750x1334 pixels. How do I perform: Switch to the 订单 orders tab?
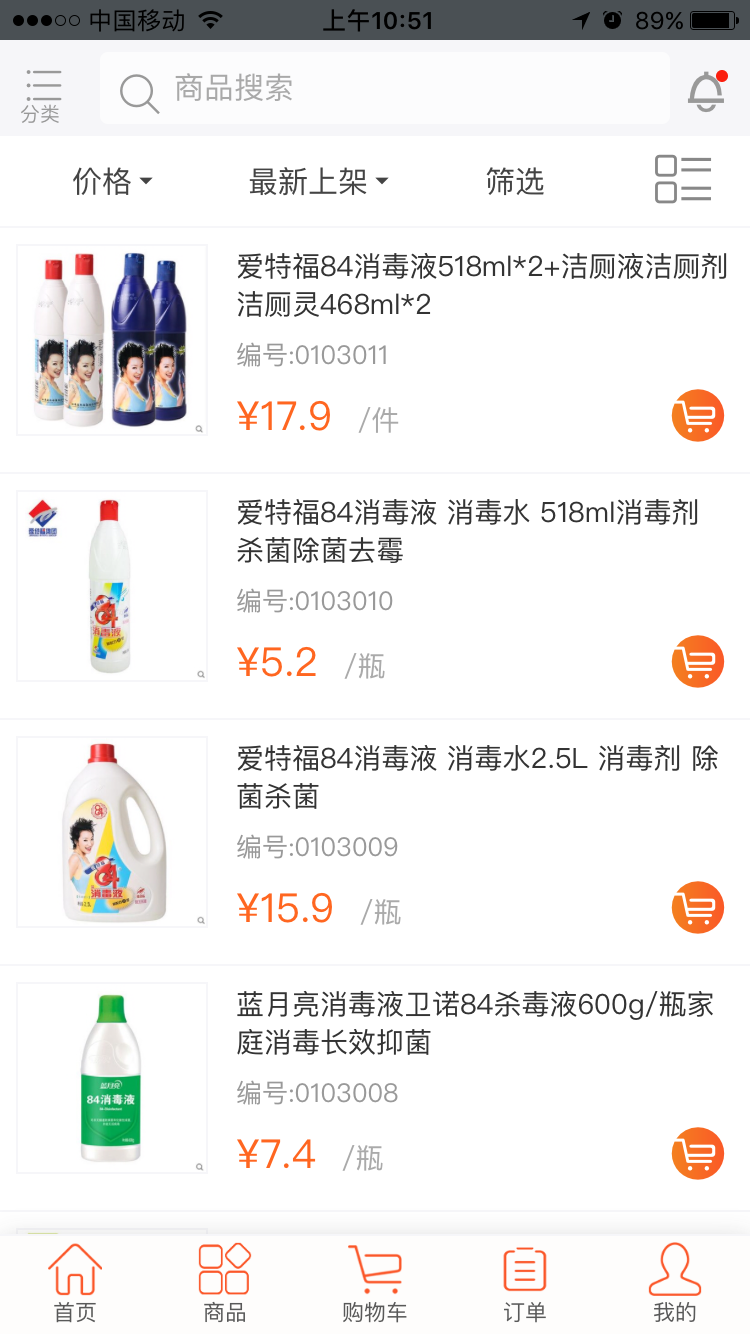[525, 1283]
